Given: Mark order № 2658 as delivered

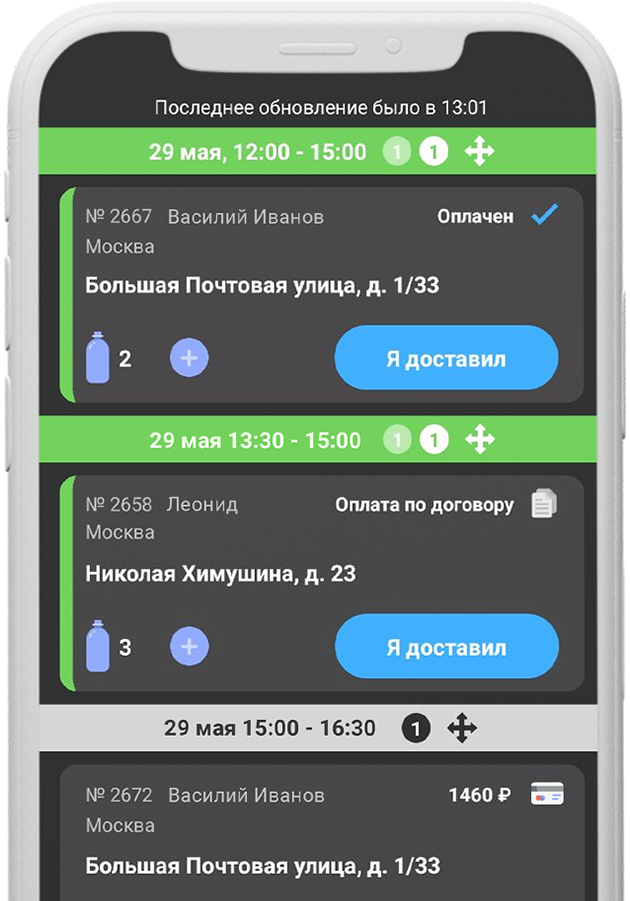Looking at the screenshot, I should point(446,647).
